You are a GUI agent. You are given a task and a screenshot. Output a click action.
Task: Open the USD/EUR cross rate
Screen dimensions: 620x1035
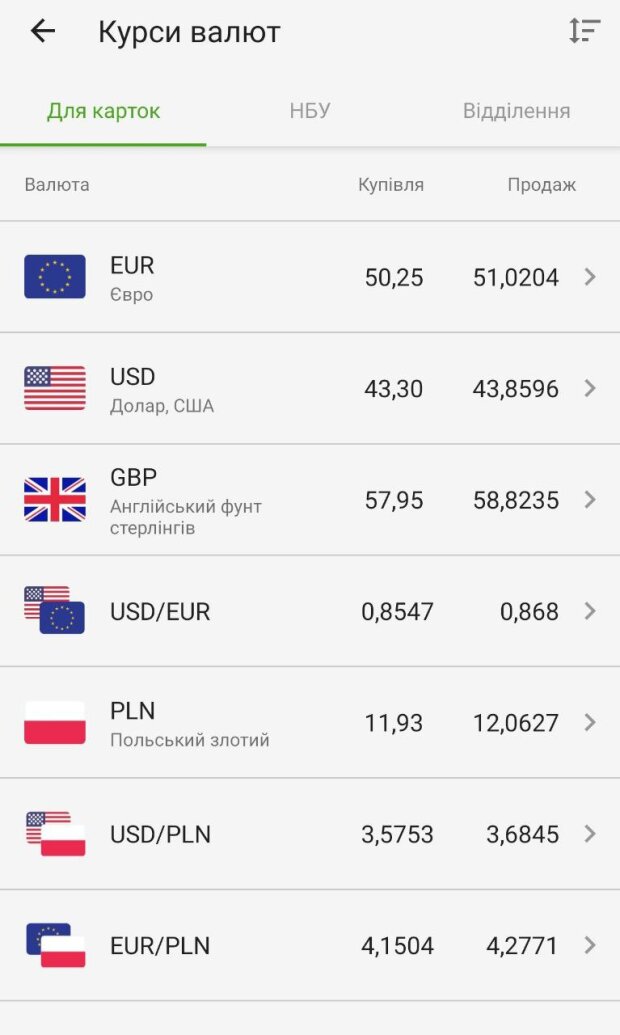(x=310, y=611)
